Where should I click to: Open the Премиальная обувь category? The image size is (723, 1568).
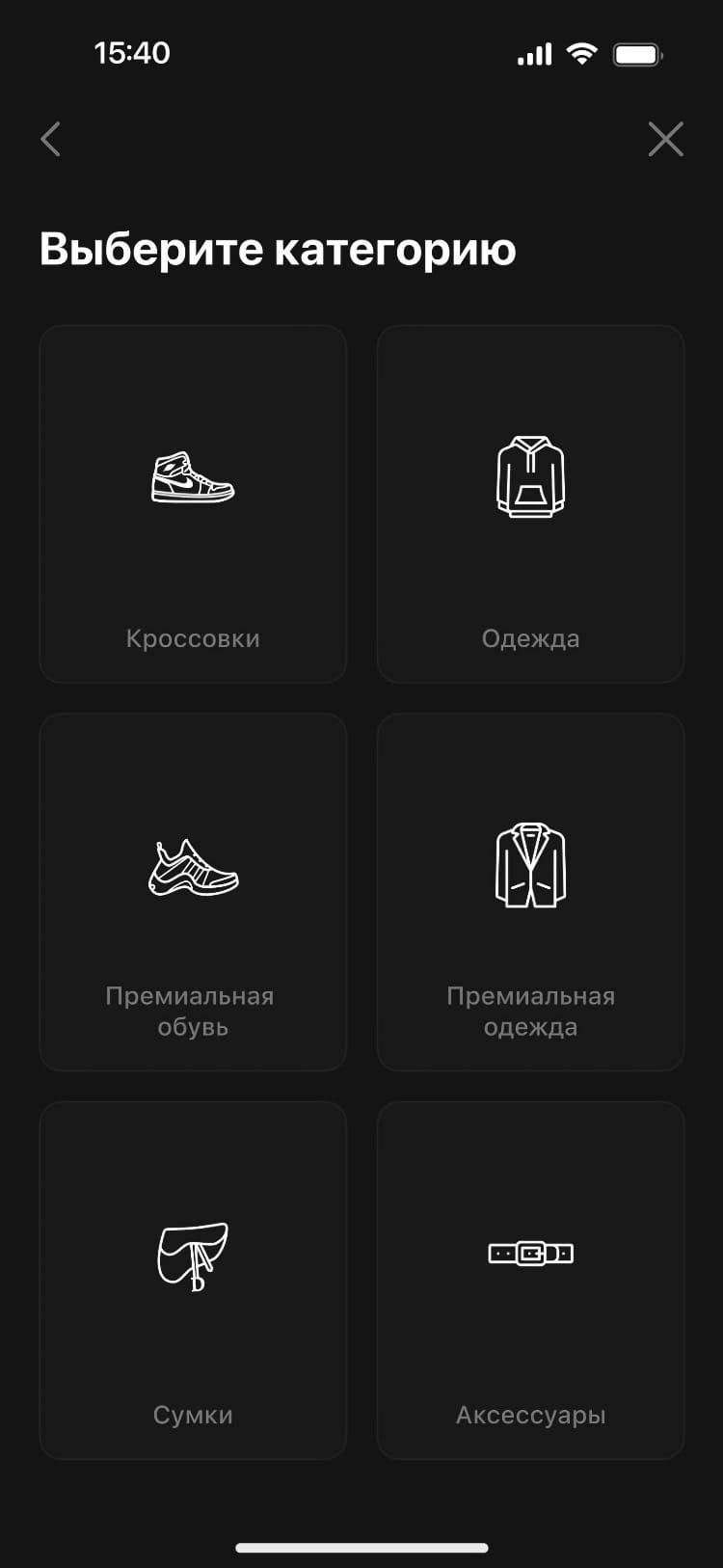coord(193,892)
